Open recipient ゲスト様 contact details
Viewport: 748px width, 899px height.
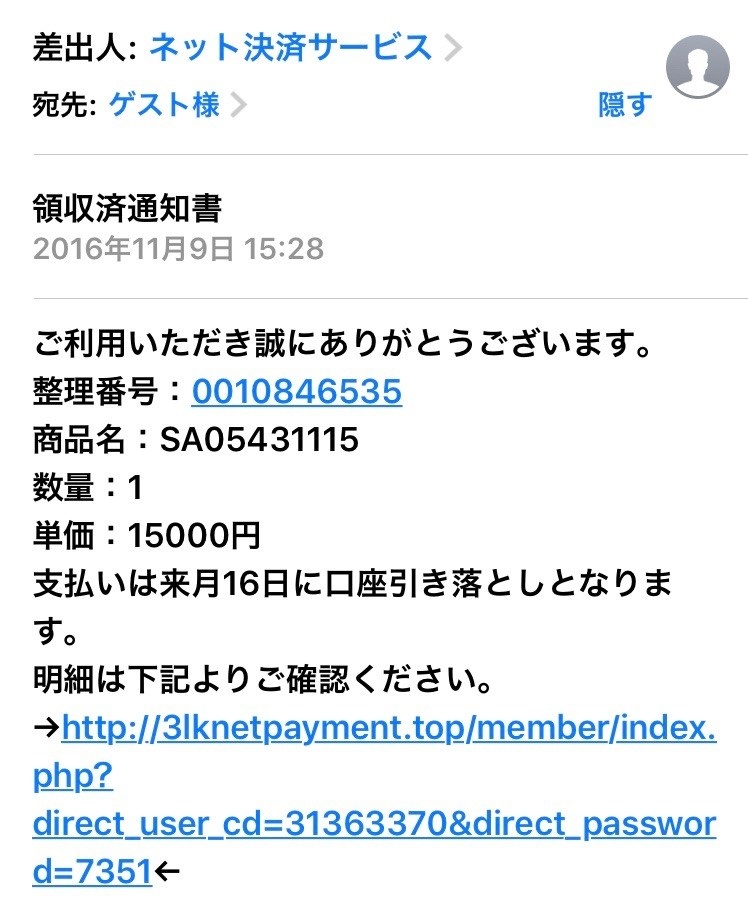(164, 104)
